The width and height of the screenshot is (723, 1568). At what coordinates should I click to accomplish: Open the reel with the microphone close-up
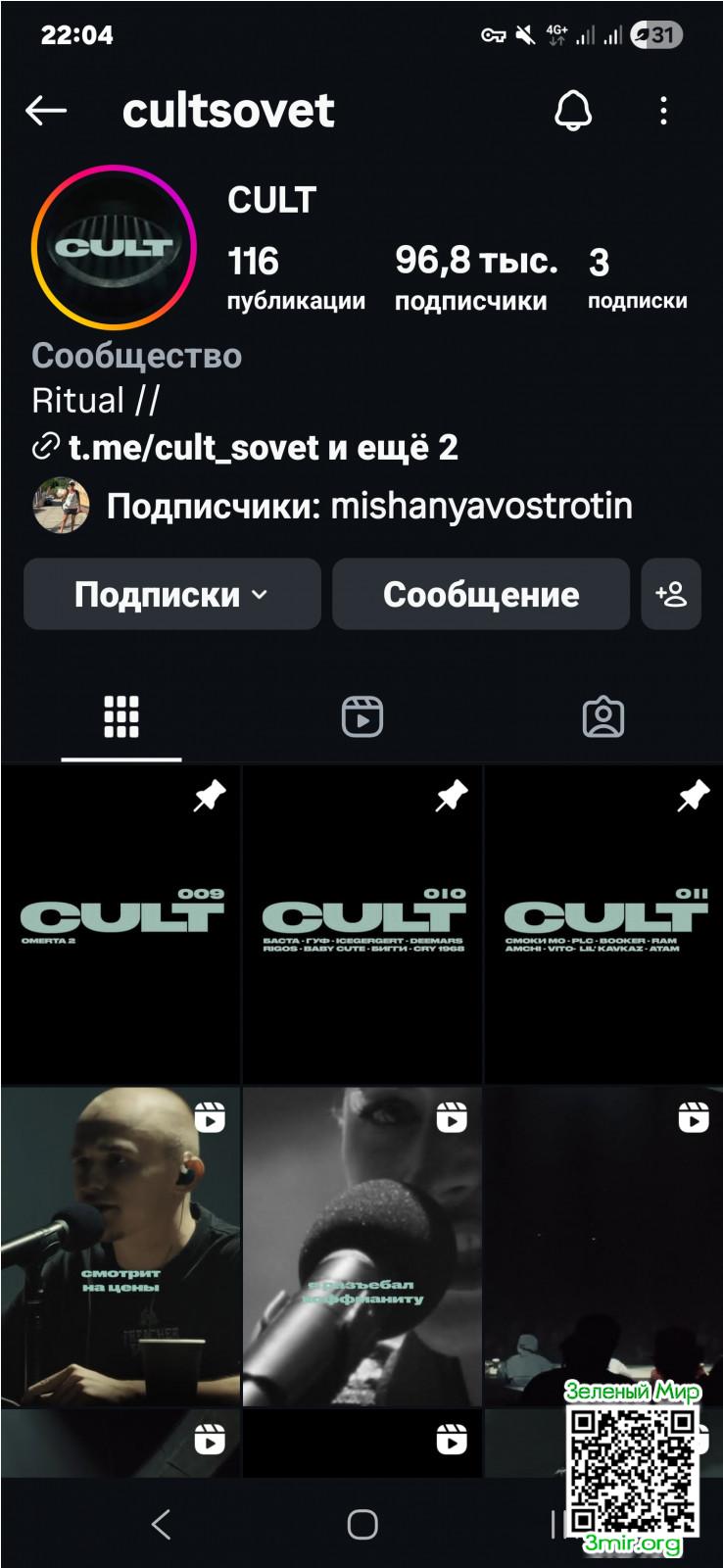point(361,1245)
